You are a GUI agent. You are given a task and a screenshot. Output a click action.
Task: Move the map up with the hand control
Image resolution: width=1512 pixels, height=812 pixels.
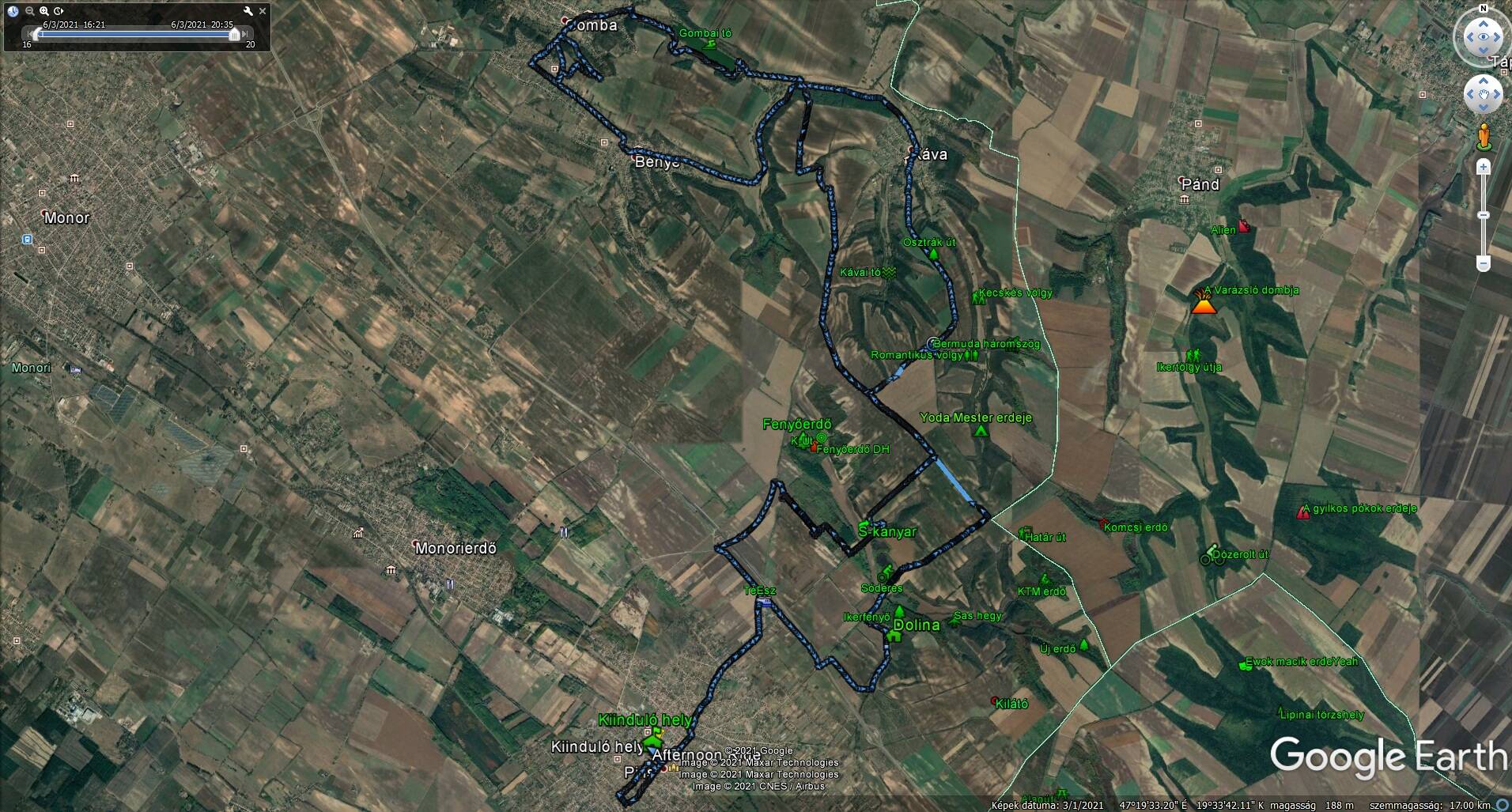[1484, 81]
